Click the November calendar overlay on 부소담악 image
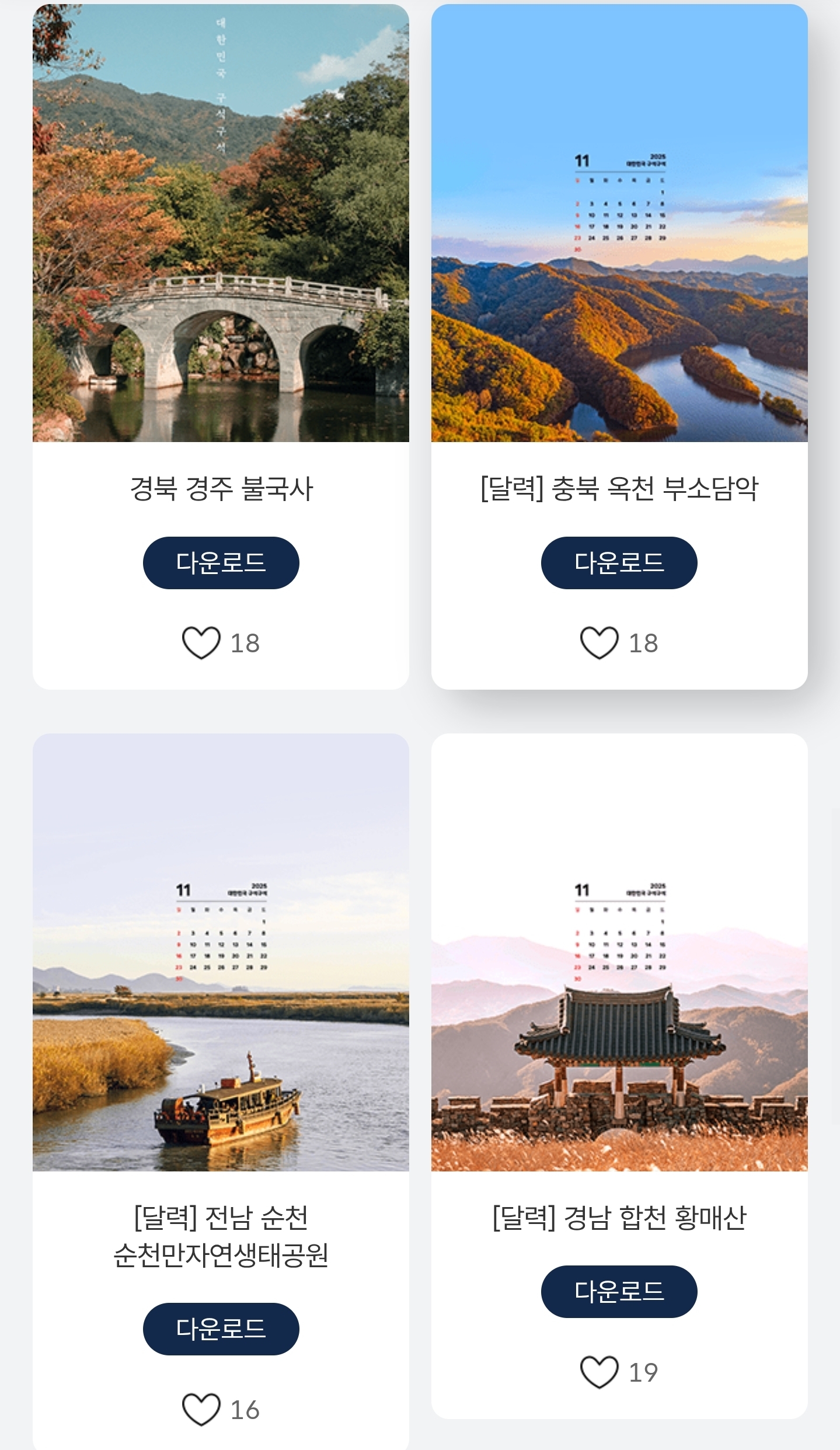Viewport: 840px width, 1450px height. pos(620,201)
